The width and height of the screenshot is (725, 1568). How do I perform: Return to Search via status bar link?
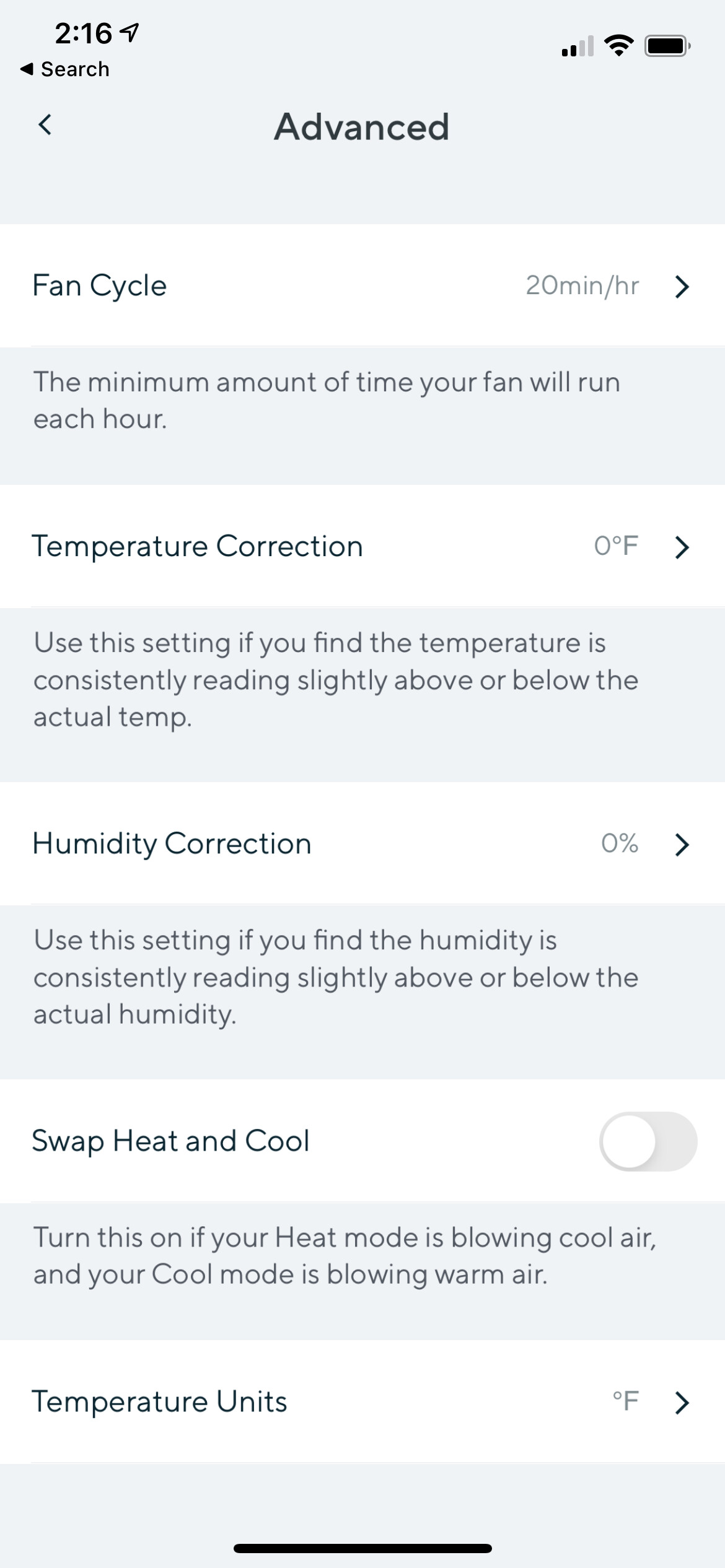pos(65,69)
